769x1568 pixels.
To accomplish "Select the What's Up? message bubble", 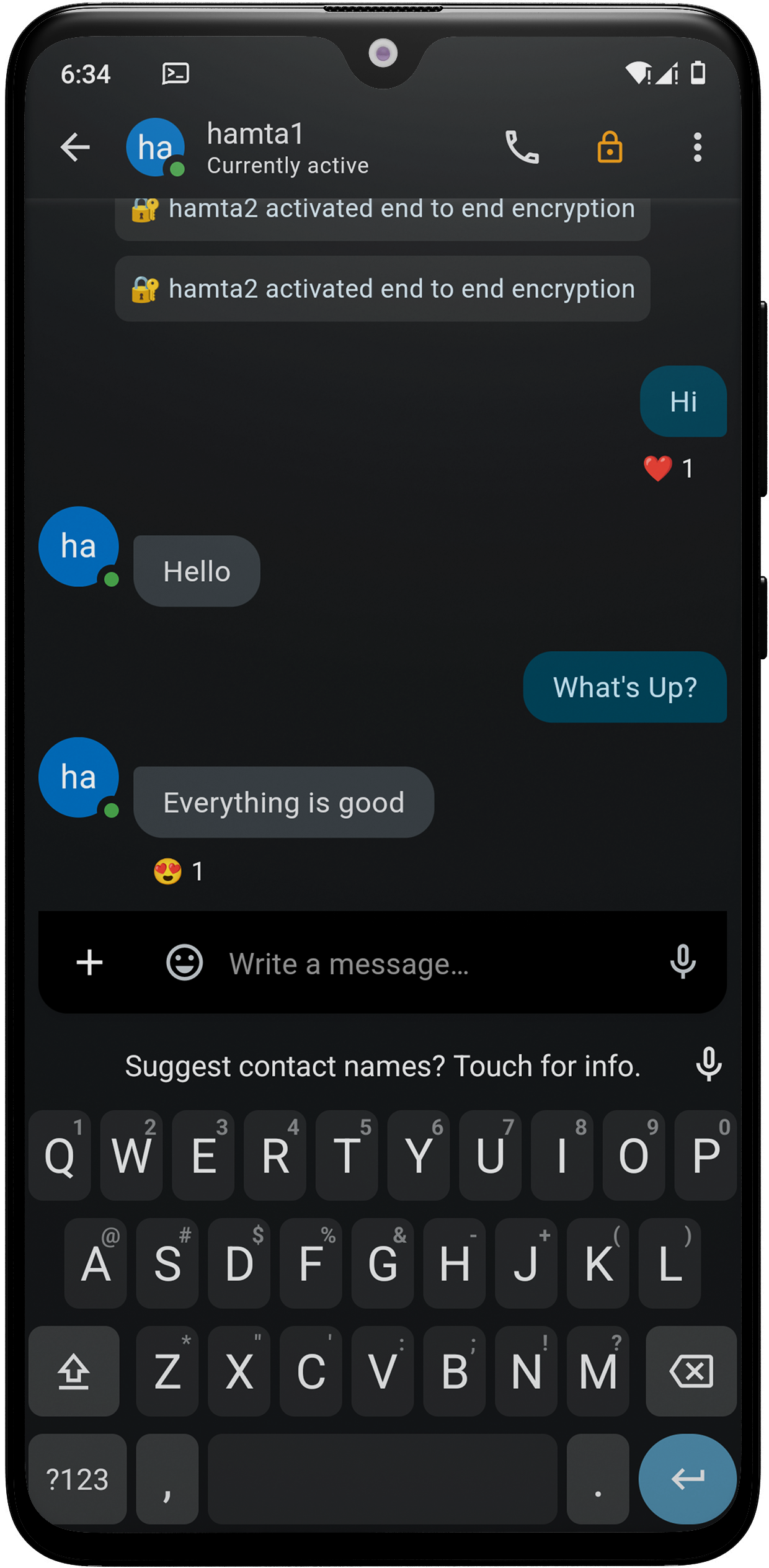I will [625, 687].
